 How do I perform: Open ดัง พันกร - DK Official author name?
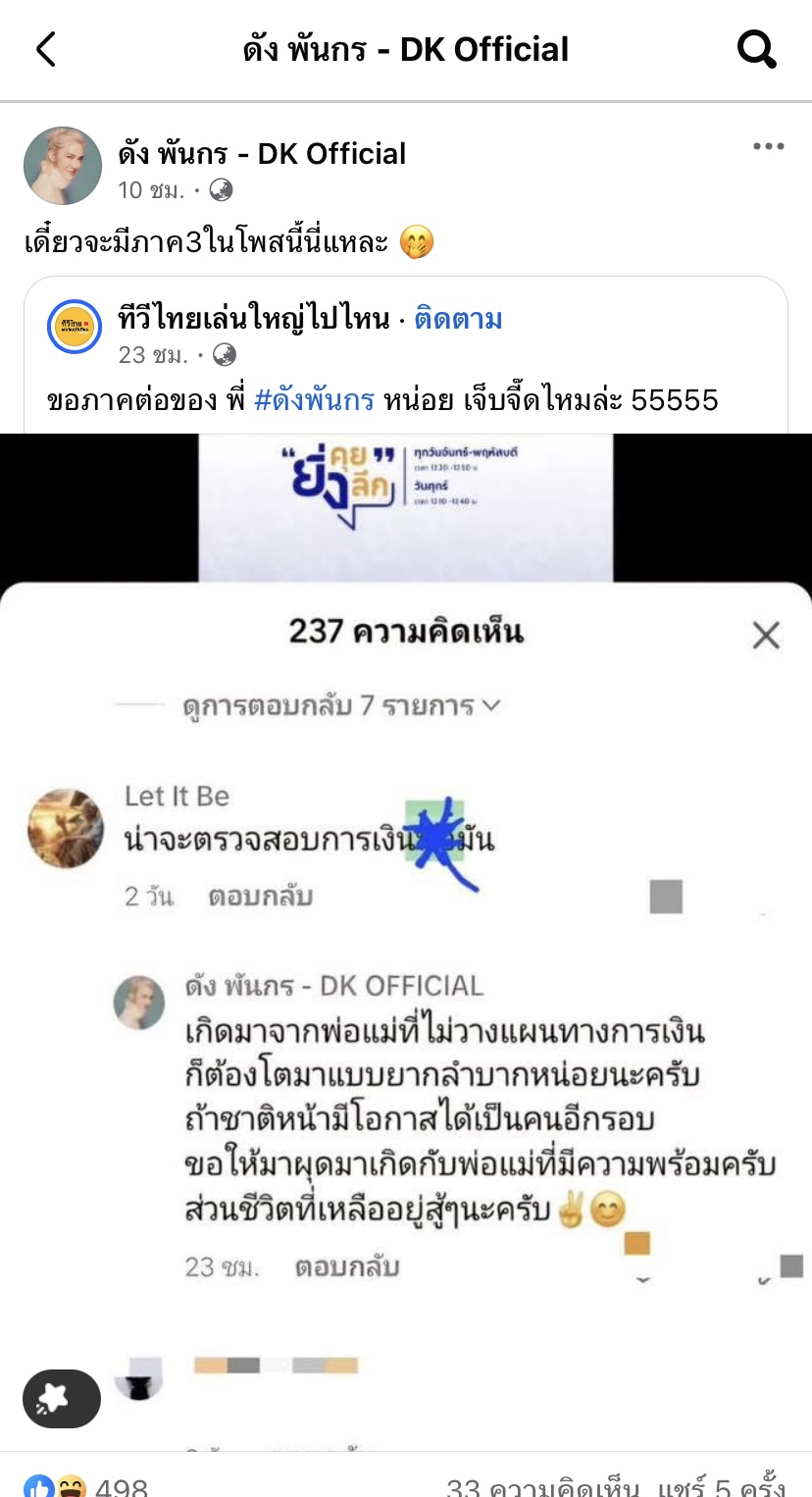(262, 154)
